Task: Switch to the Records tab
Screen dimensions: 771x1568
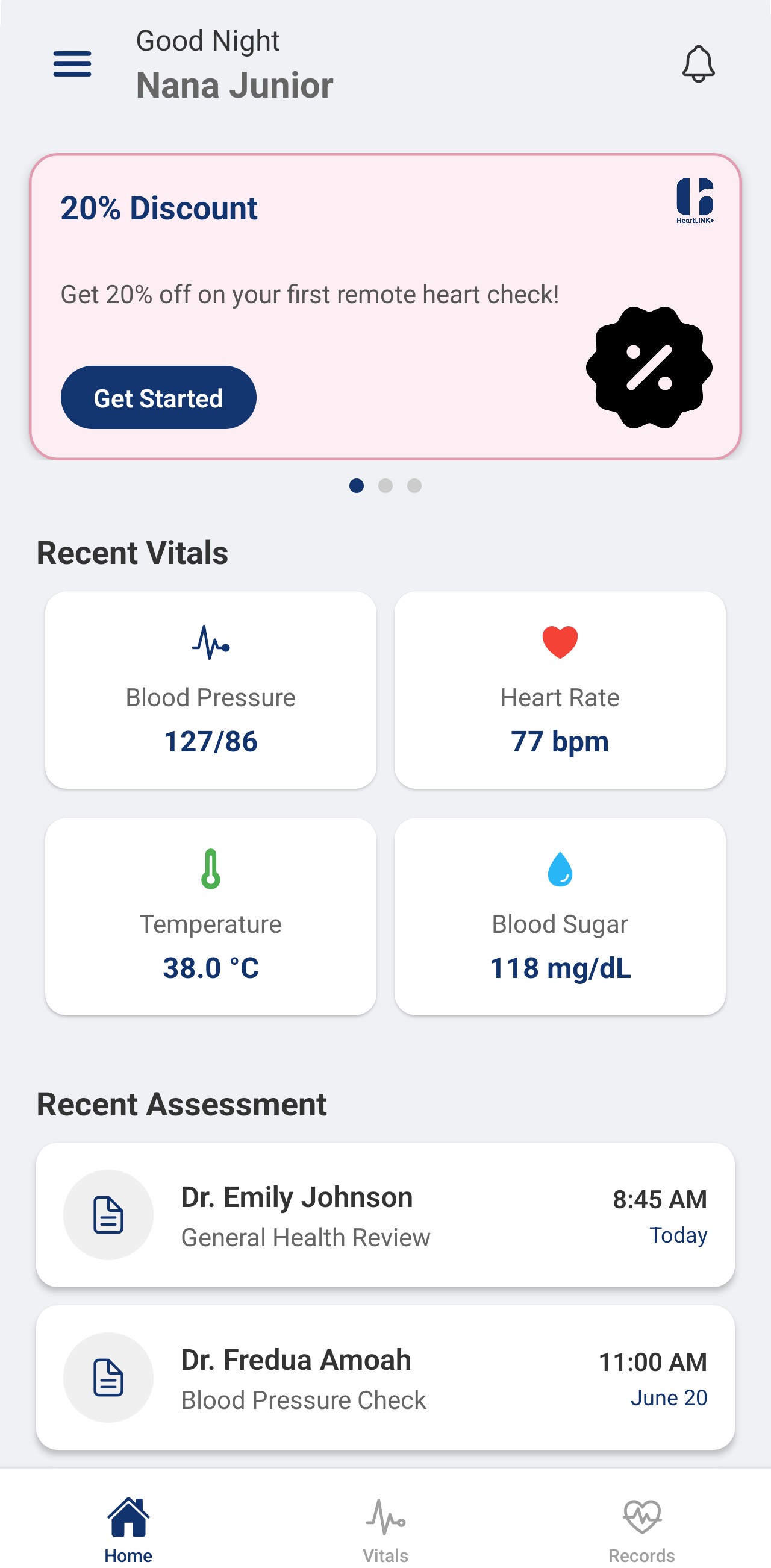Action: tap(641, 1528)
